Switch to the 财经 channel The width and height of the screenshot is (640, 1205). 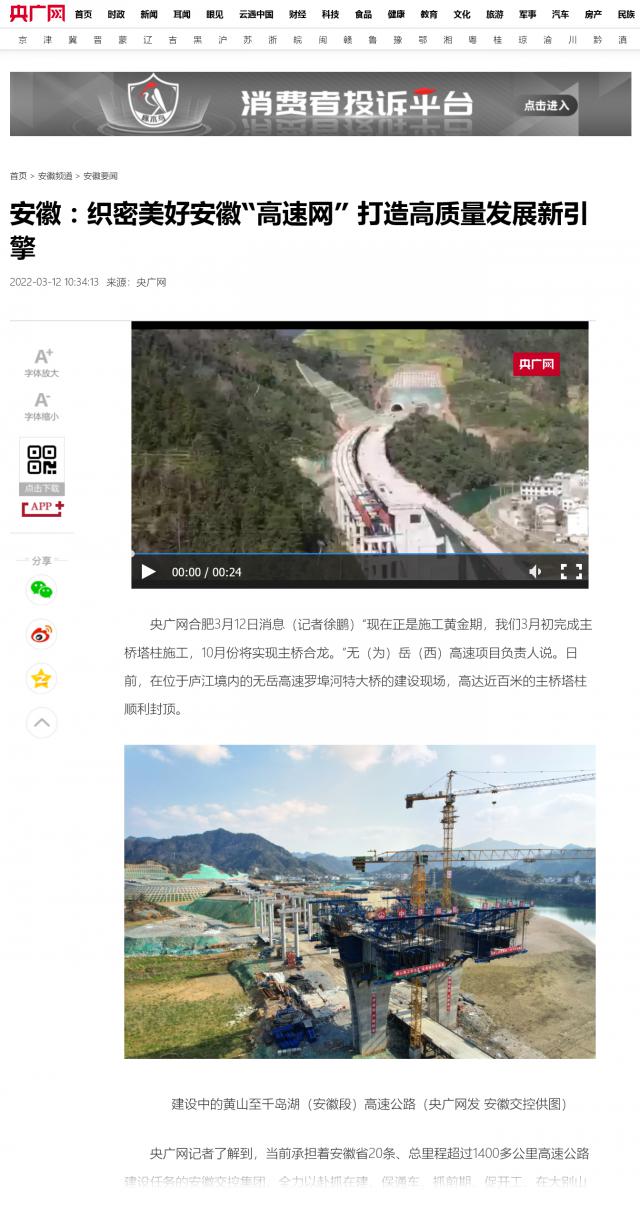297,14
